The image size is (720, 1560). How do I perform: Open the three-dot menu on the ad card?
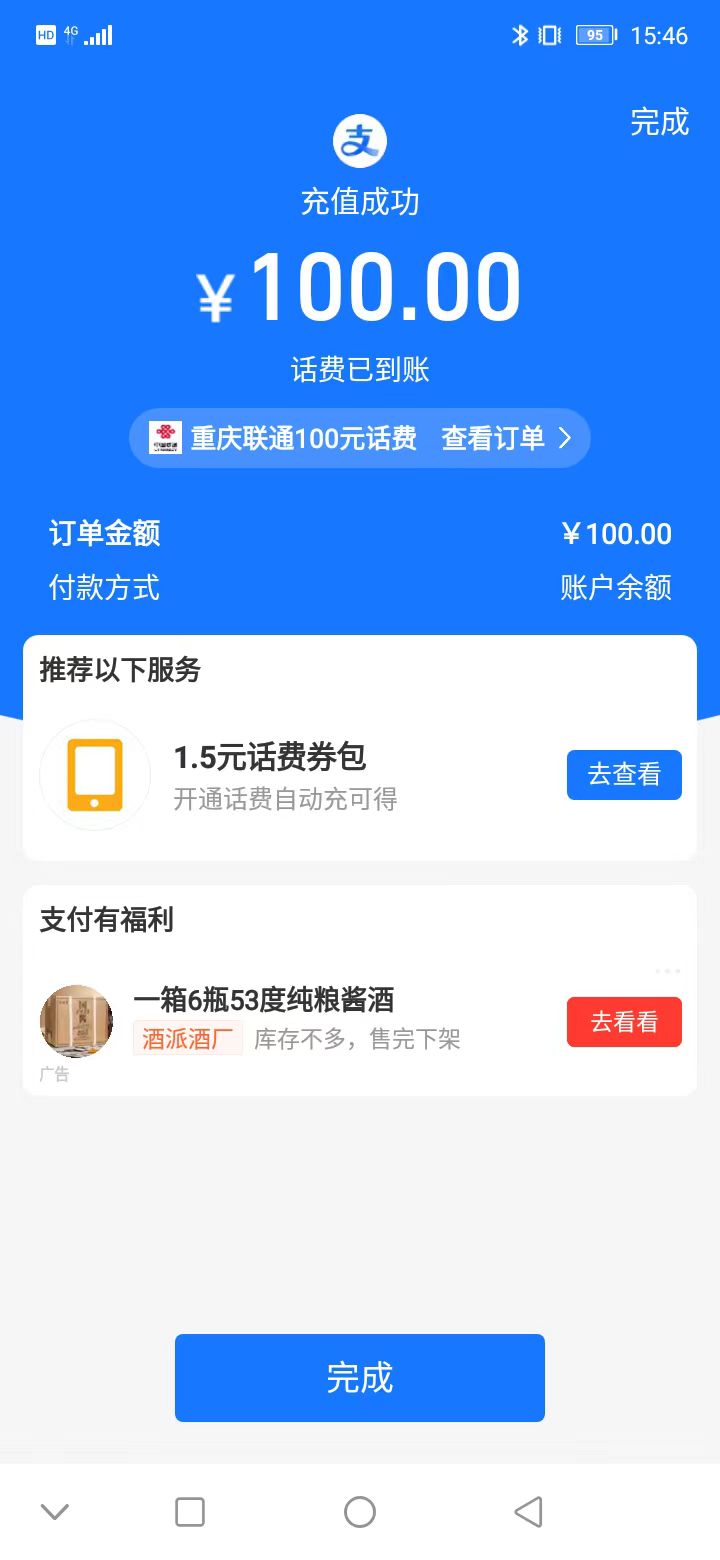(x=667, y=971)
